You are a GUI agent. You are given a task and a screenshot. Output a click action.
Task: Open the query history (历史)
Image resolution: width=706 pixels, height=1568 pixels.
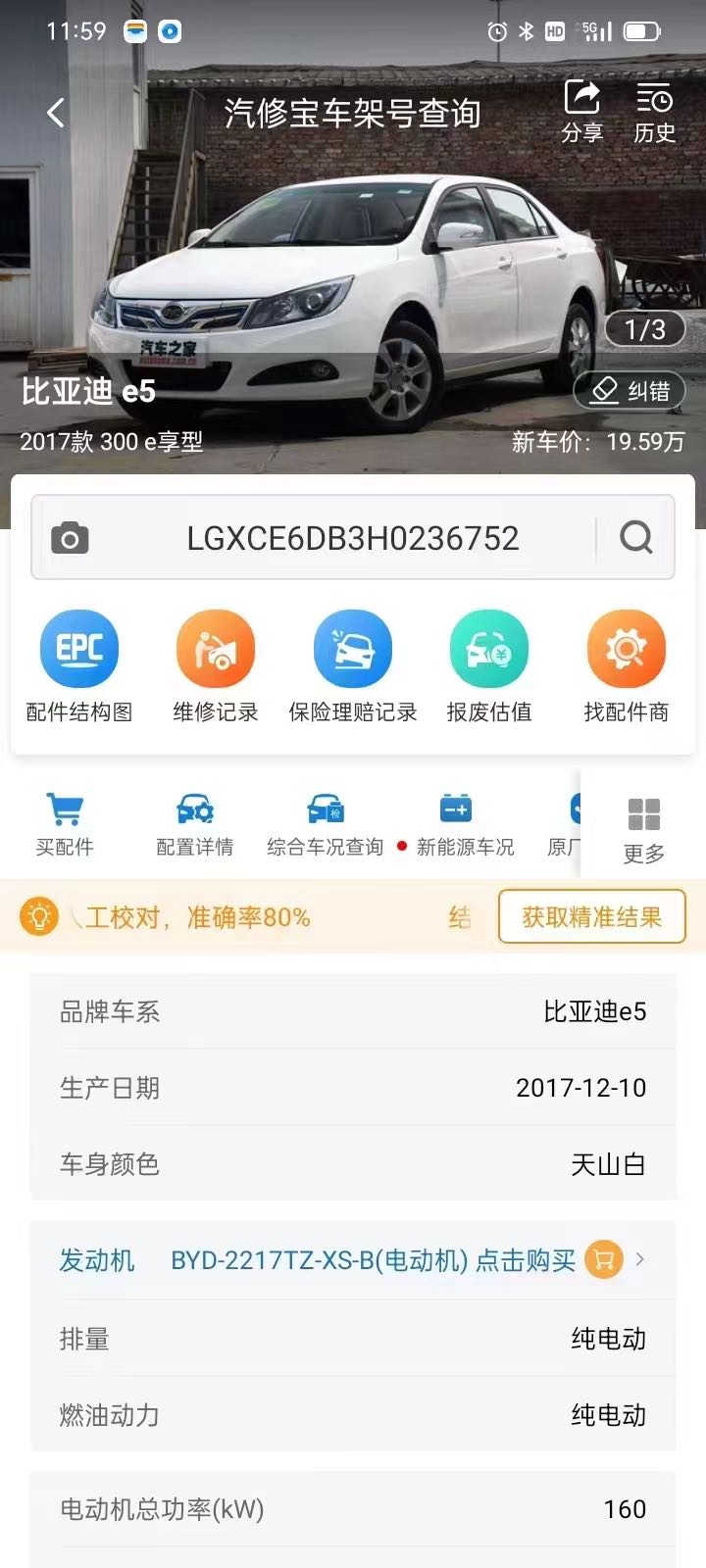pos(654,113)
